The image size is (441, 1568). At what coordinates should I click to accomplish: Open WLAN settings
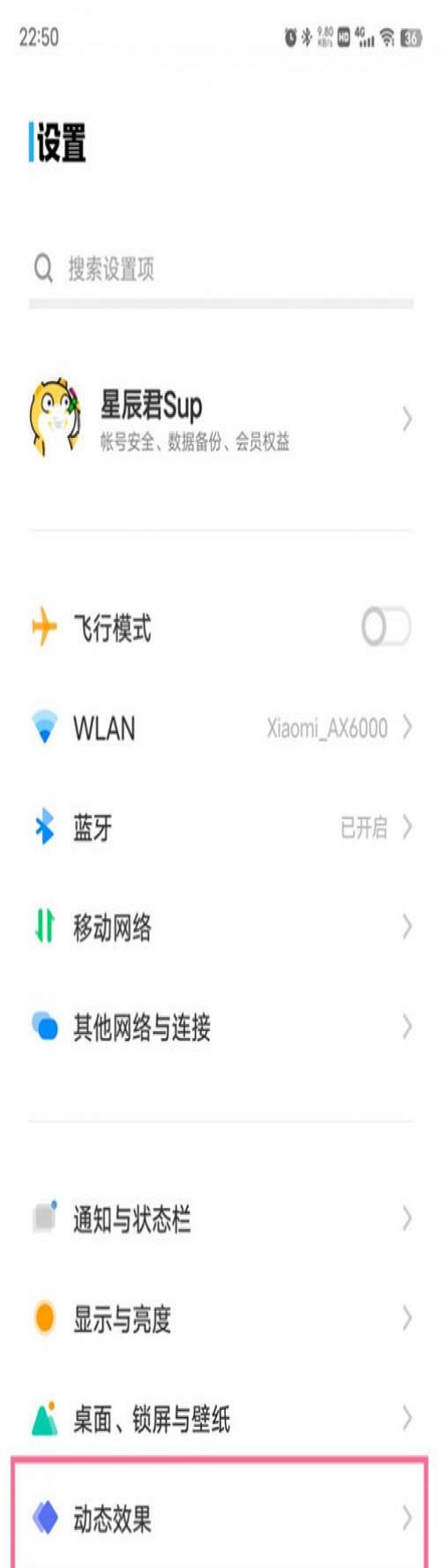[x=220, y=728]
